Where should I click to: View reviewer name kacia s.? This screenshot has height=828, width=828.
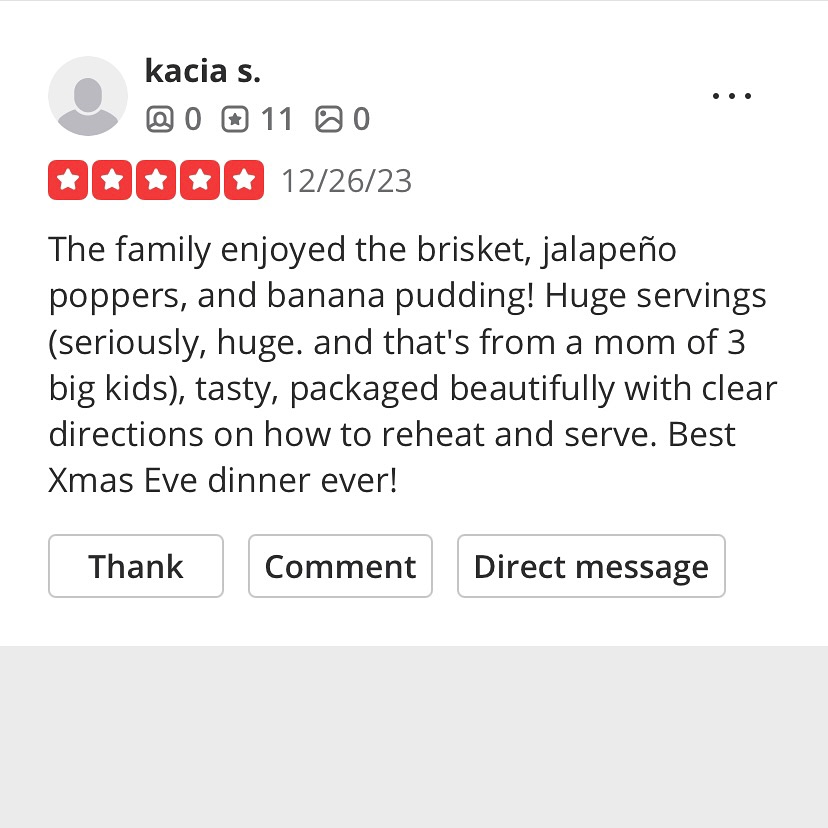(x=203, y=71)
